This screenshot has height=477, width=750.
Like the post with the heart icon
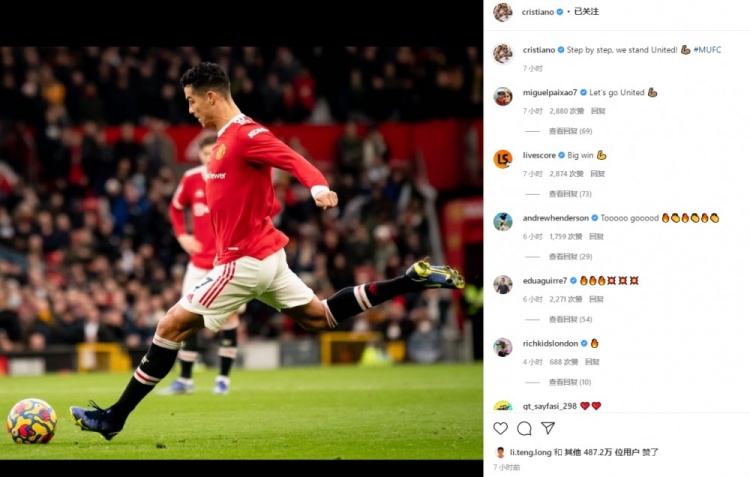(500, 428)
